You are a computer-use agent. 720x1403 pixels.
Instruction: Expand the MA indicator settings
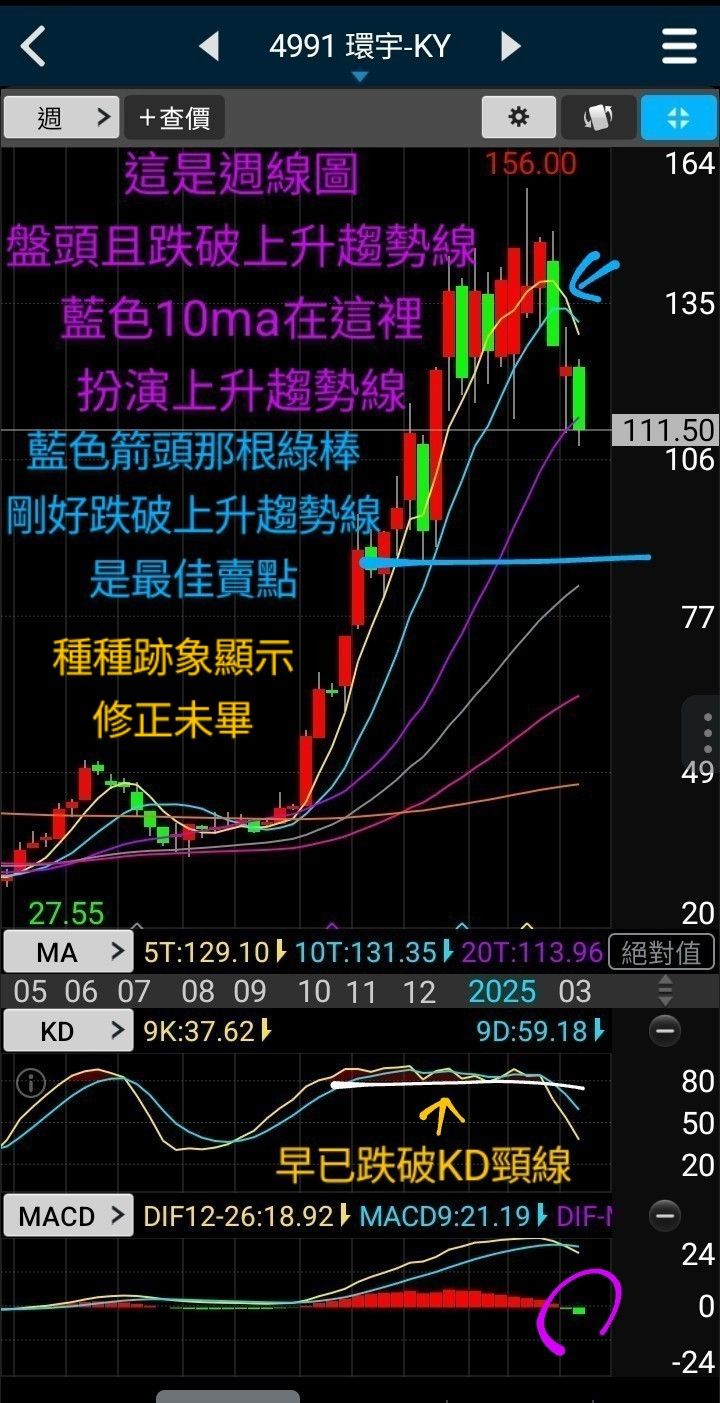(67, 951)
